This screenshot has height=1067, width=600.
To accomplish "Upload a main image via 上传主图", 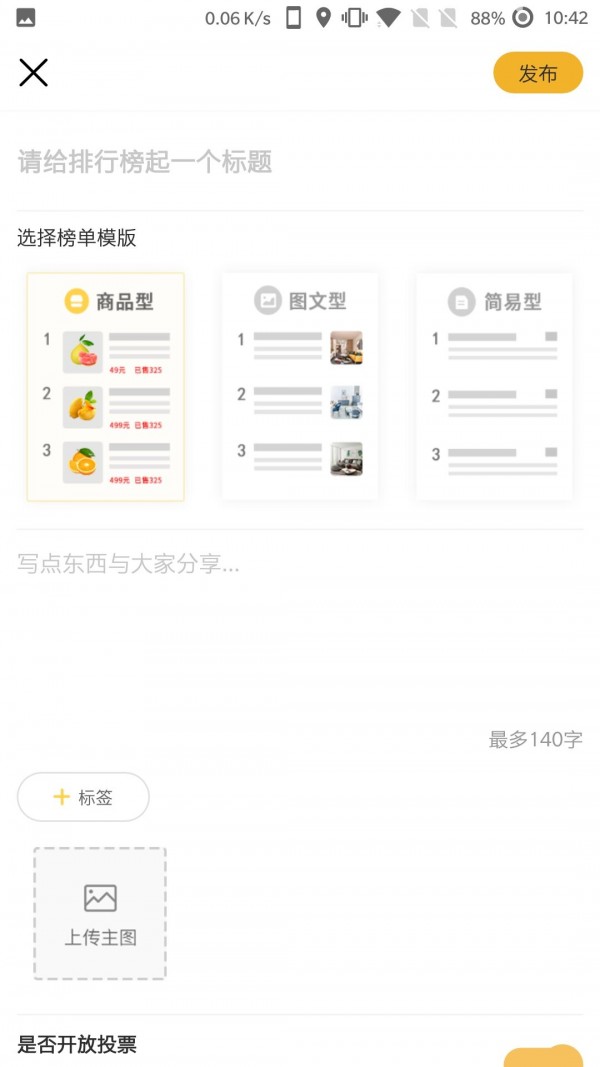I will pyautogui.click(x=100, y=913).
